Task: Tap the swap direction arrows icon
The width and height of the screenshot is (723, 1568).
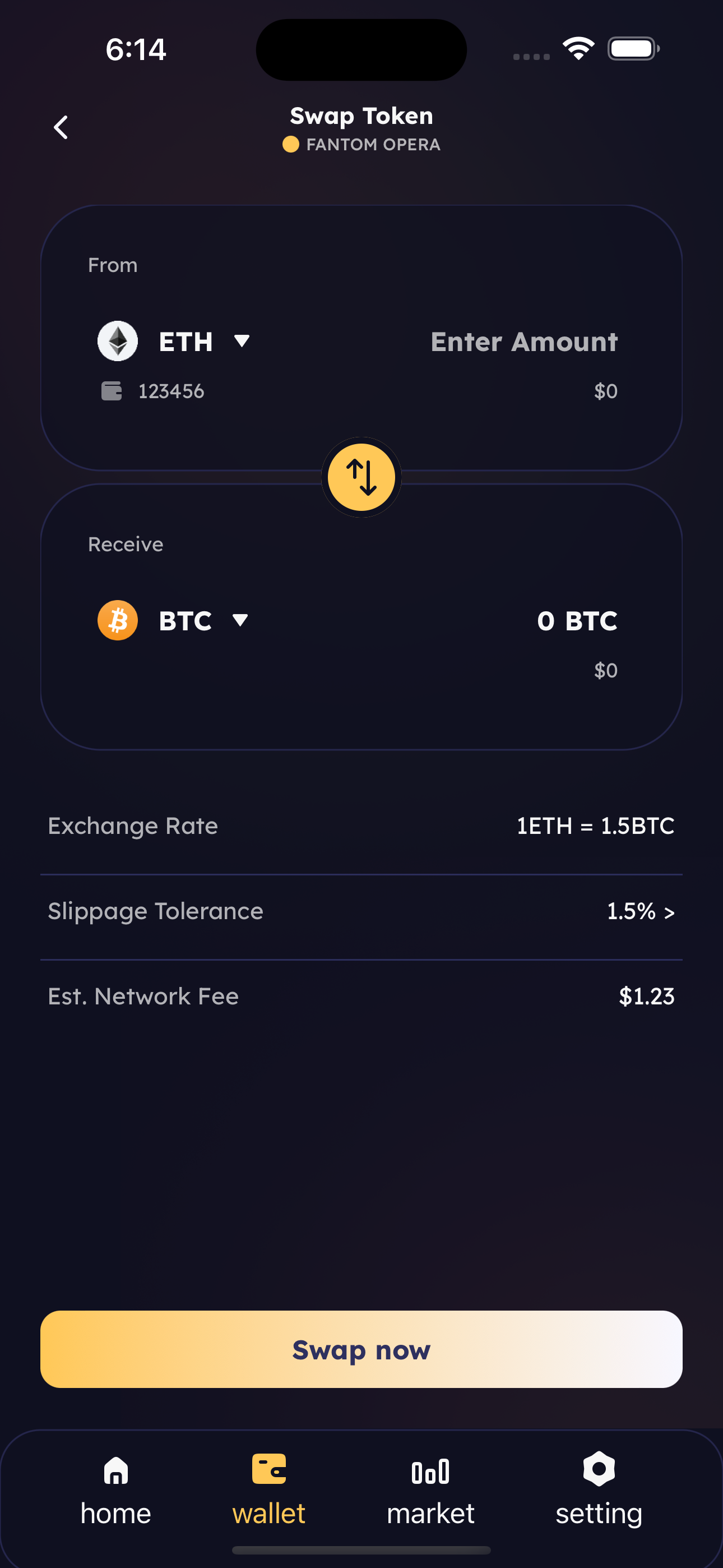Action: coord(361,477)
